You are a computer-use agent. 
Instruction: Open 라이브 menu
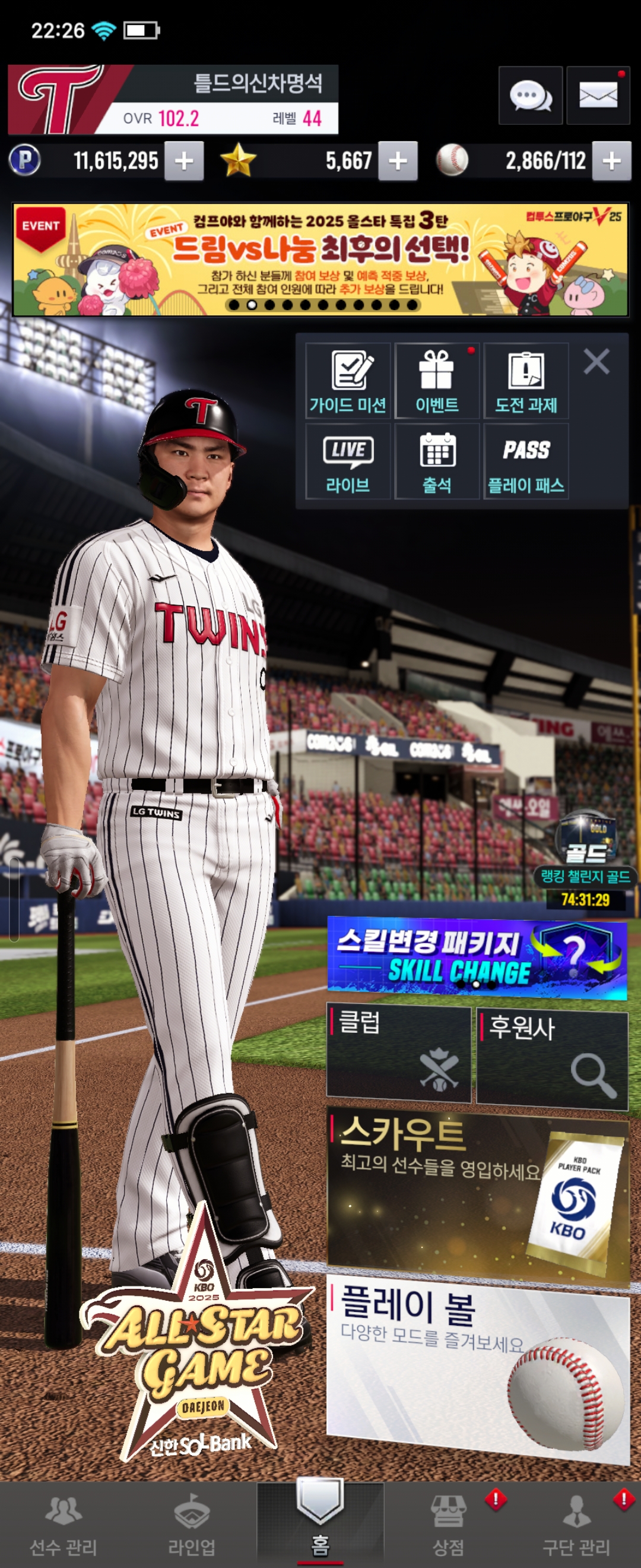coord(348,462)
